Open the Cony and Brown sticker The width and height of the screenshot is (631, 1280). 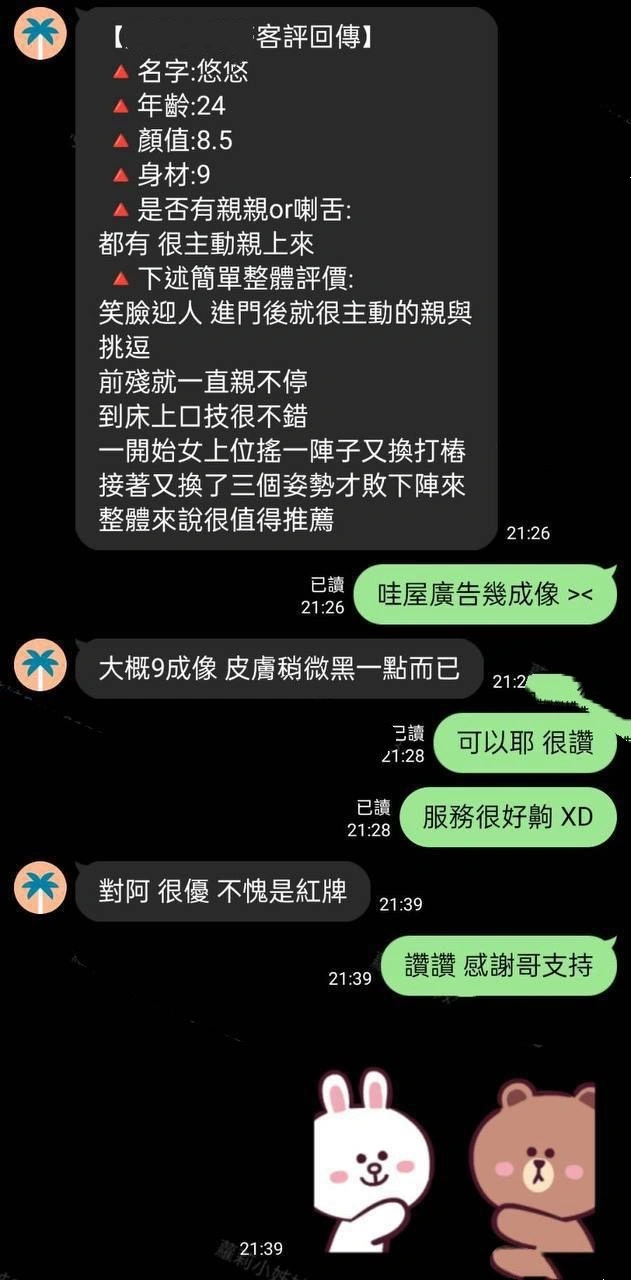point(455,1160)
